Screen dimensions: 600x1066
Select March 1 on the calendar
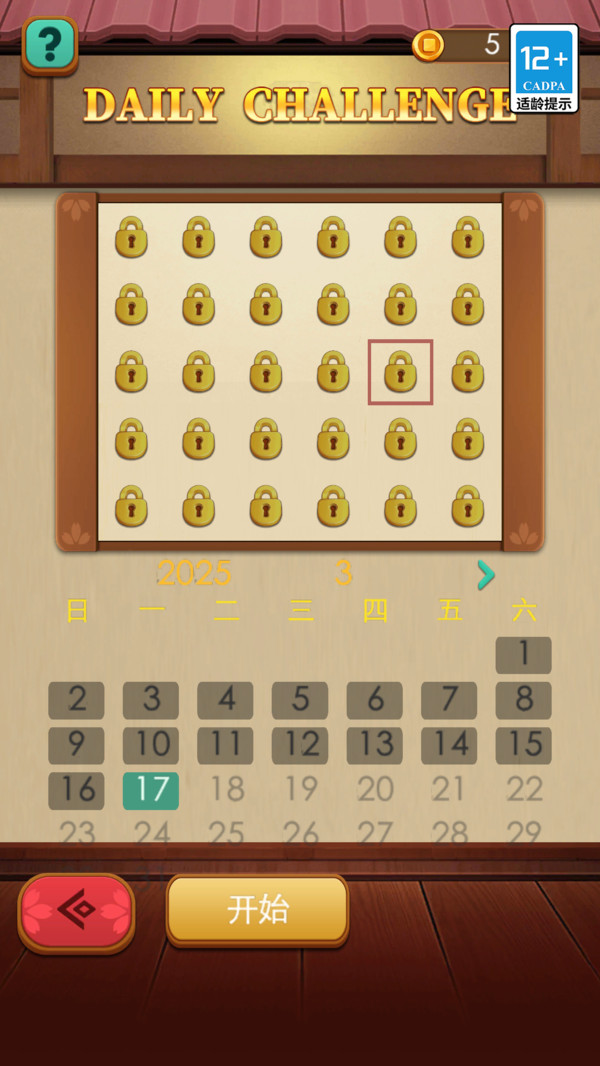[x=523, y=655]
